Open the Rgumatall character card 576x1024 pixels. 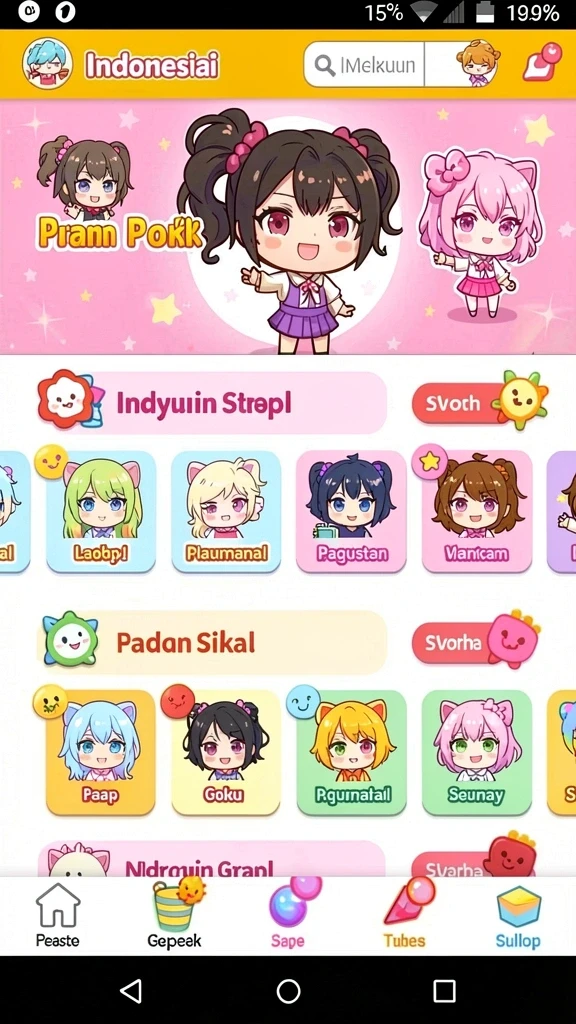click(x=351, y=752)
